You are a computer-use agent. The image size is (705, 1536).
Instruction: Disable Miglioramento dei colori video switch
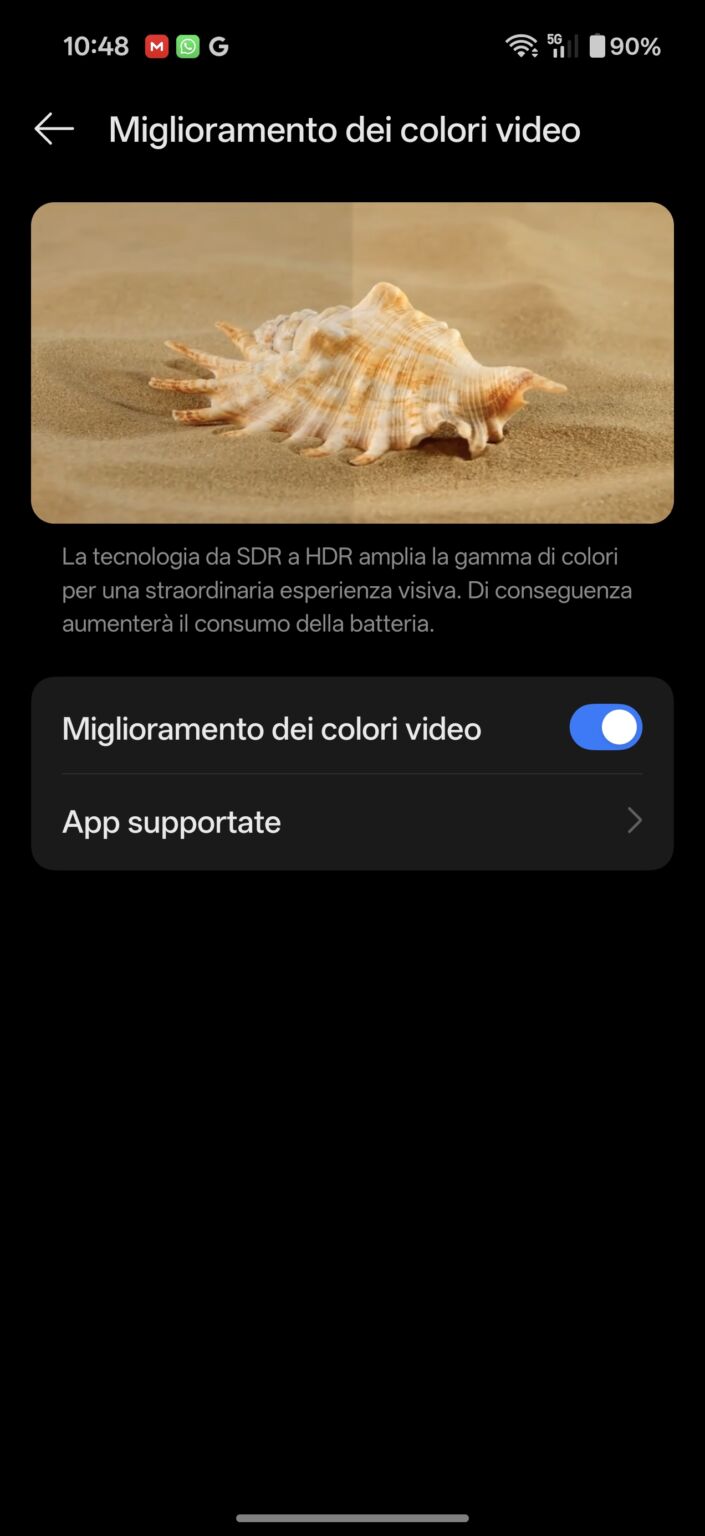point(605,728)
